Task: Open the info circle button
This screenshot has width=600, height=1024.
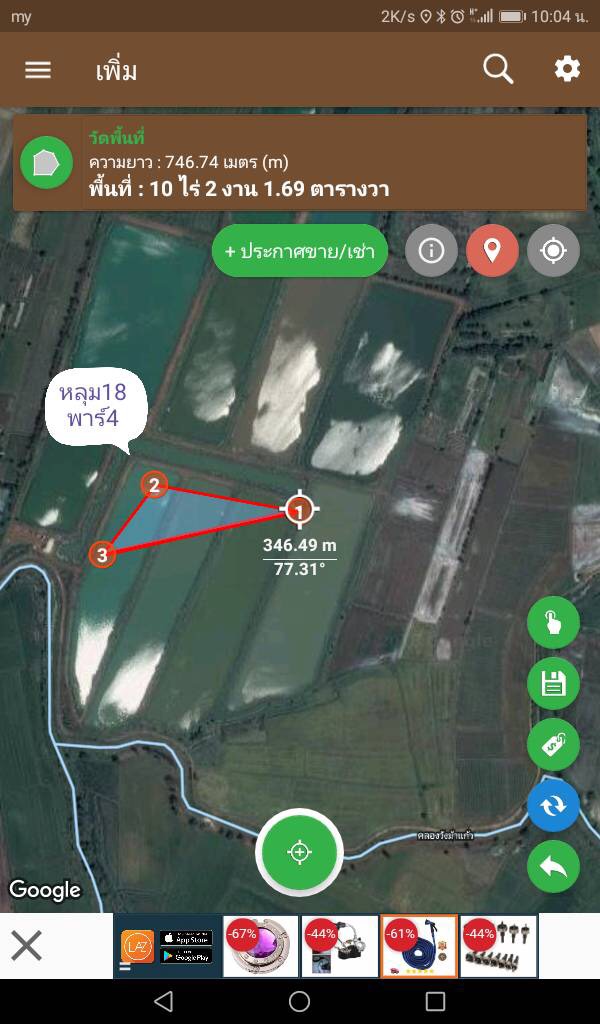Action: click(431, 250)
